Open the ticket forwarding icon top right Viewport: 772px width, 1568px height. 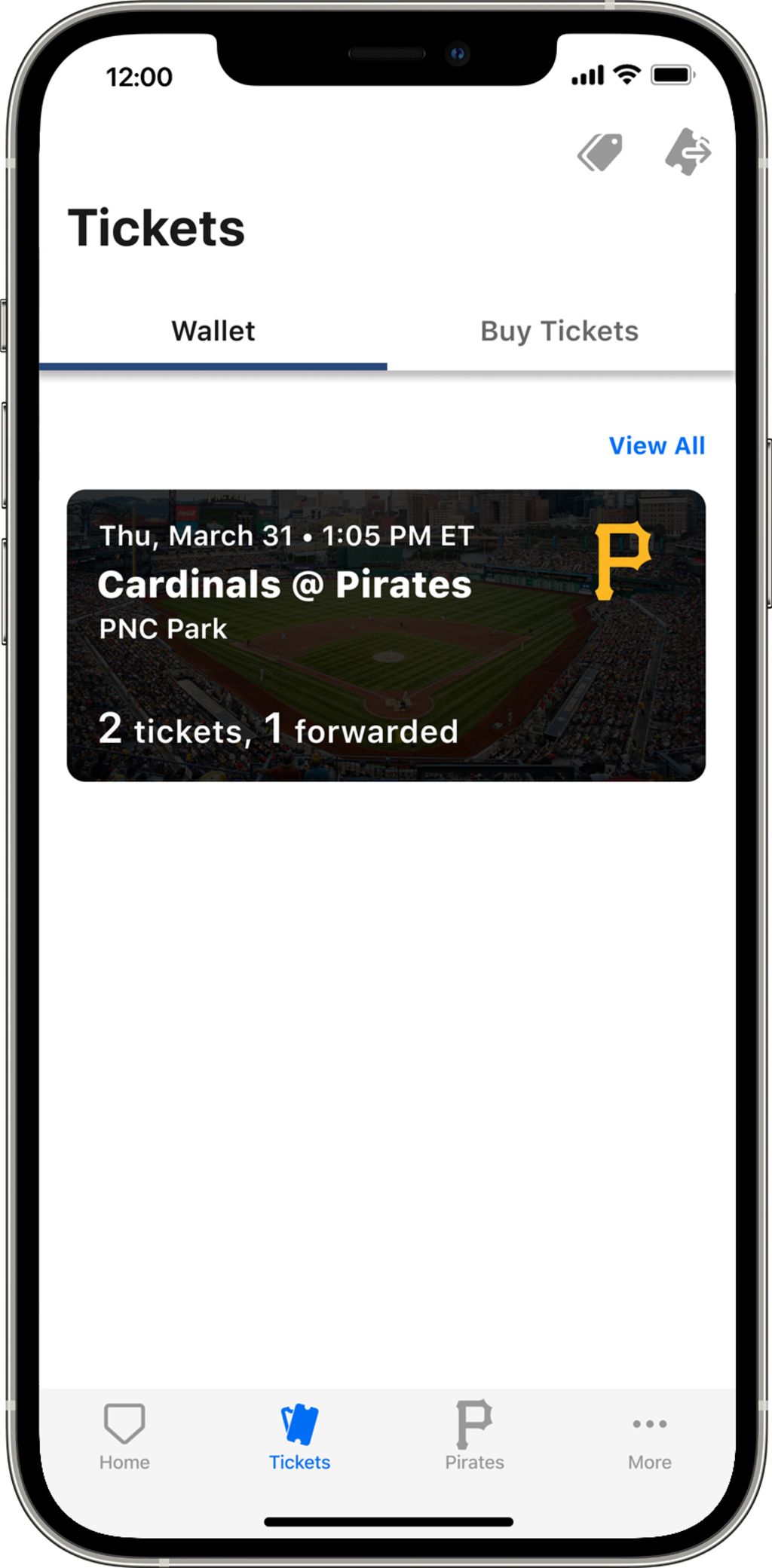click(687, 152)
